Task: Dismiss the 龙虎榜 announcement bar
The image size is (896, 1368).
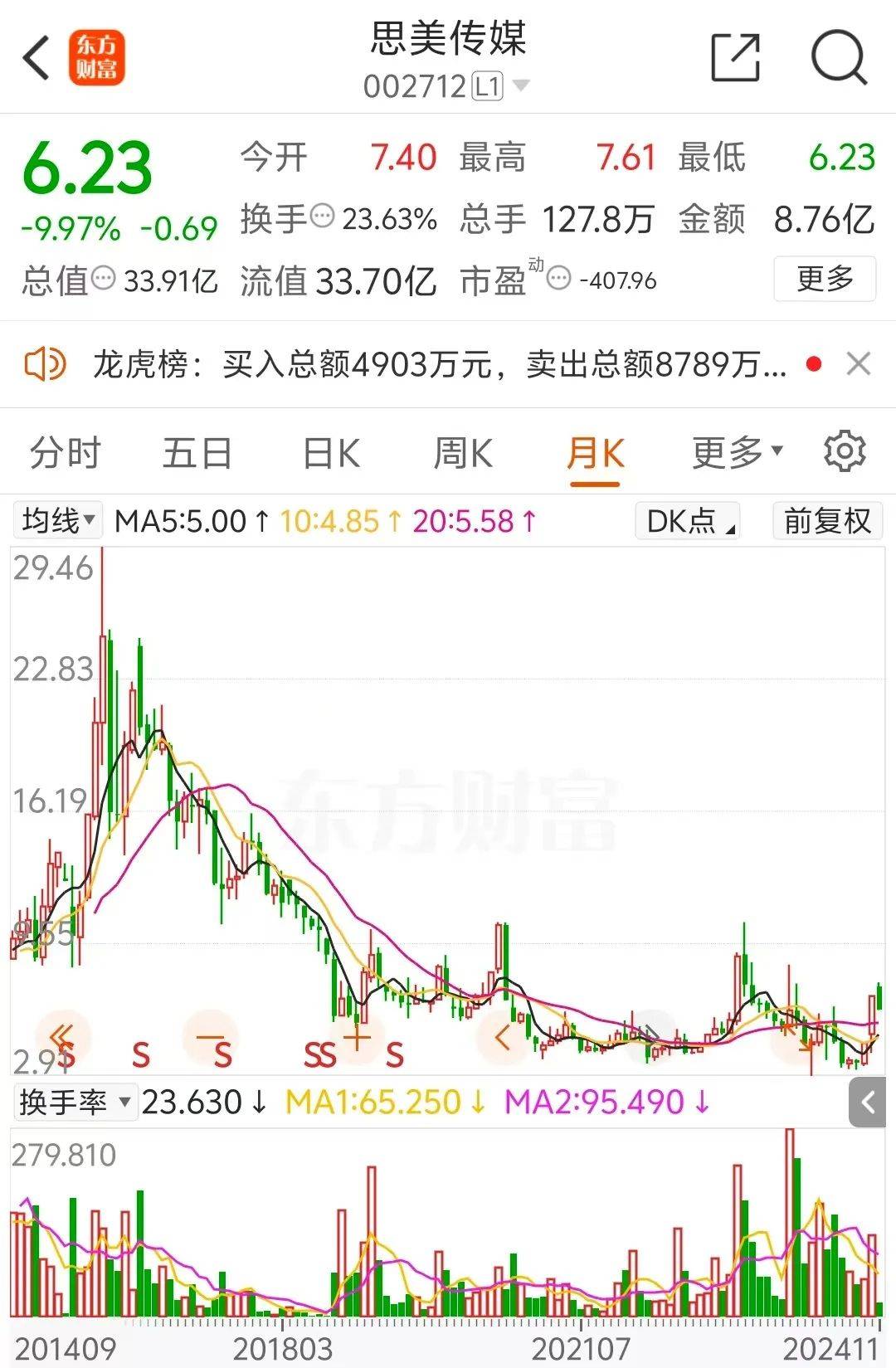Action: point(859,363)
